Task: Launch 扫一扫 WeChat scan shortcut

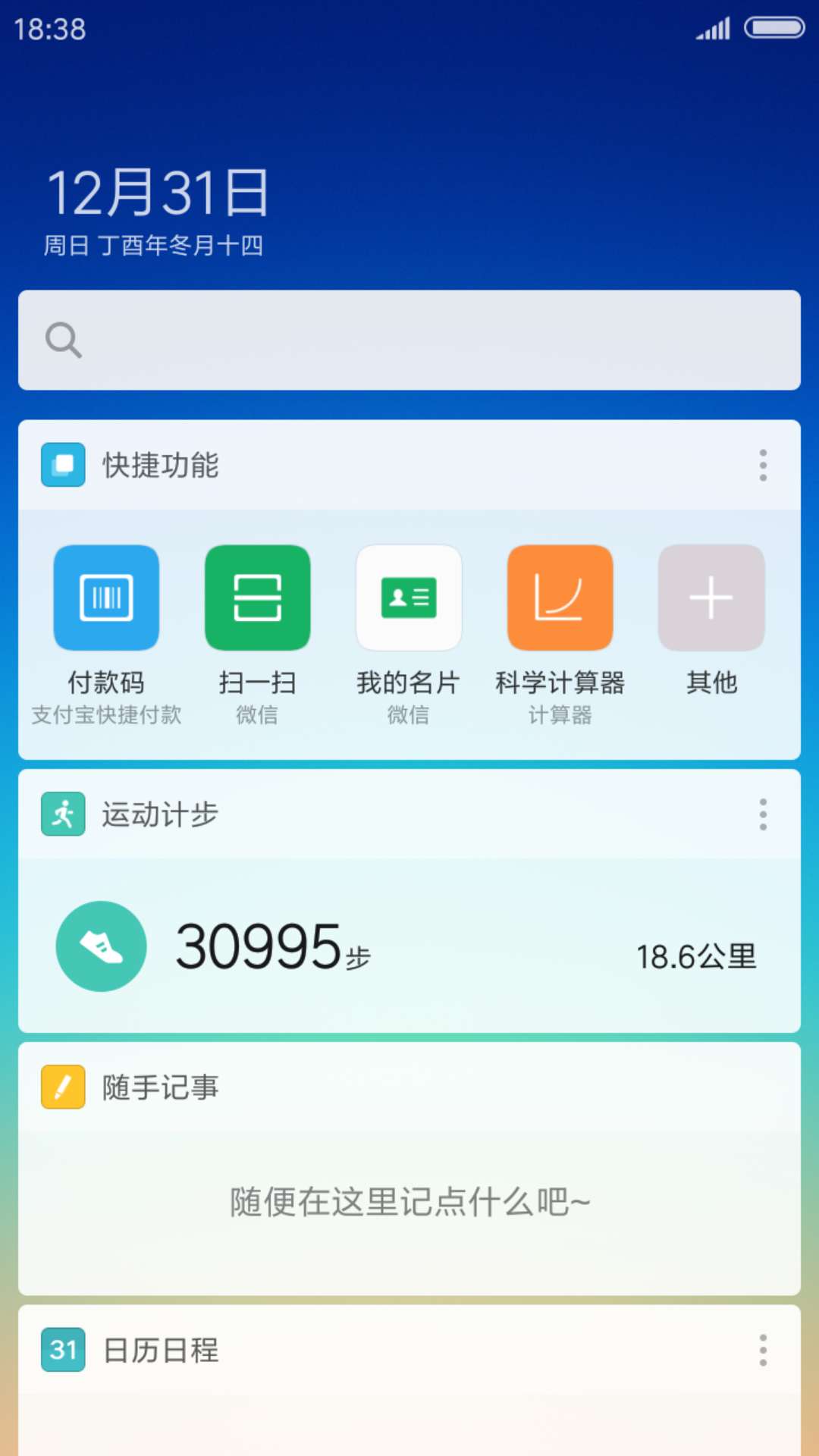Action: [257, 598]
